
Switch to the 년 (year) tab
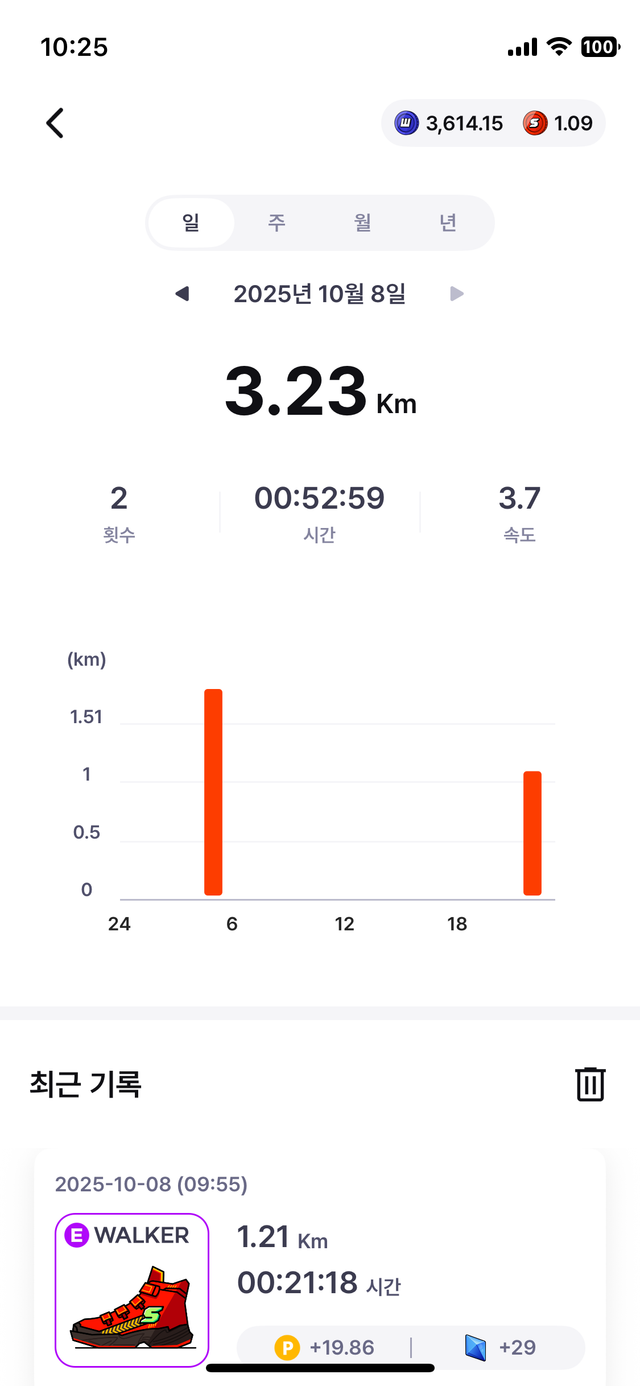448,222
